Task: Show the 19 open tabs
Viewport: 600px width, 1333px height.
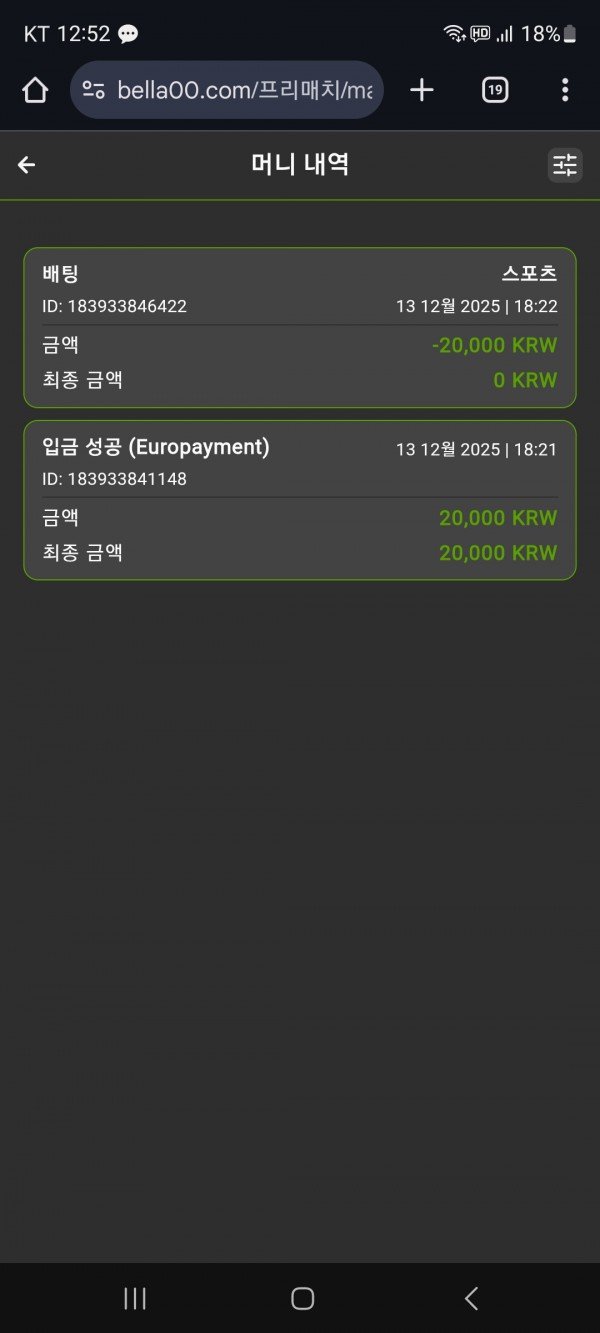Action: pyautogui.click(x=494, y=90)
